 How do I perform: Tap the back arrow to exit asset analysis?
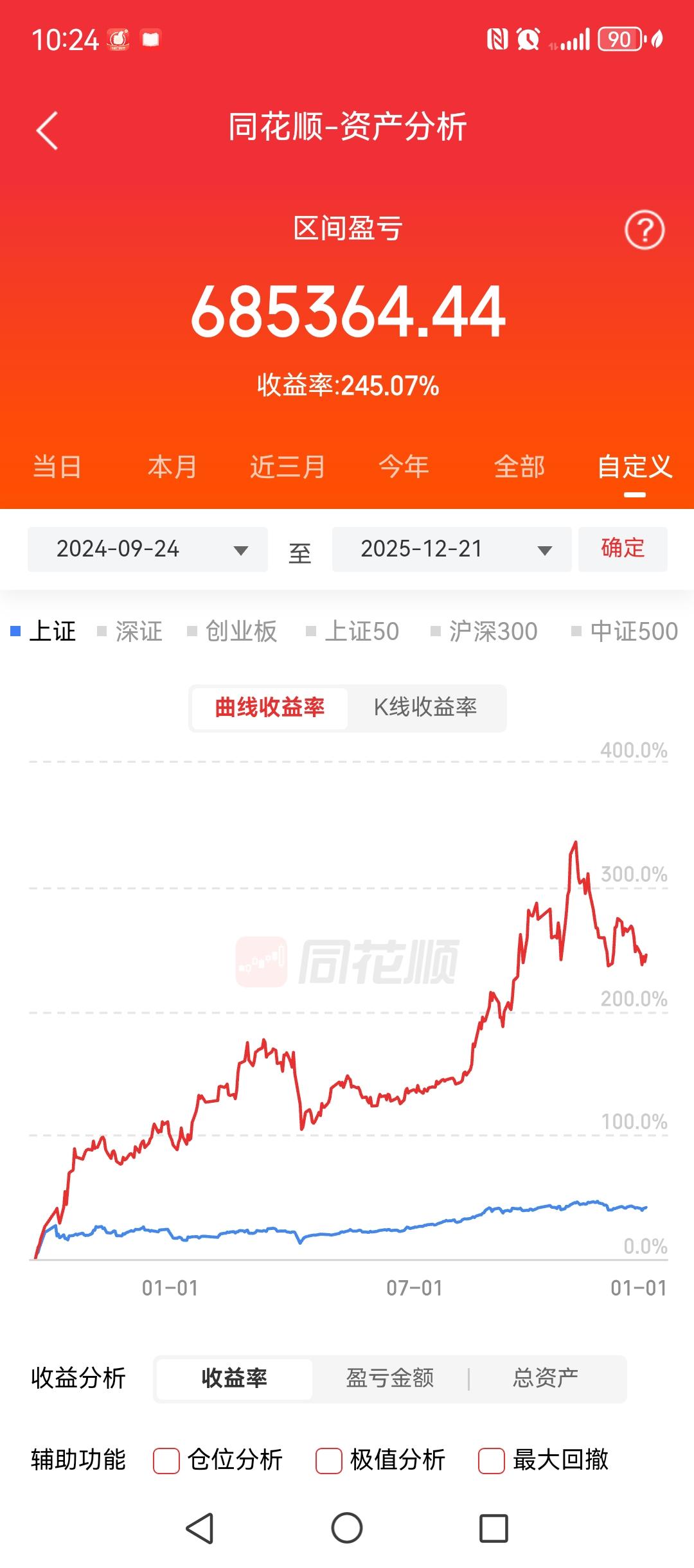point(46,129)
